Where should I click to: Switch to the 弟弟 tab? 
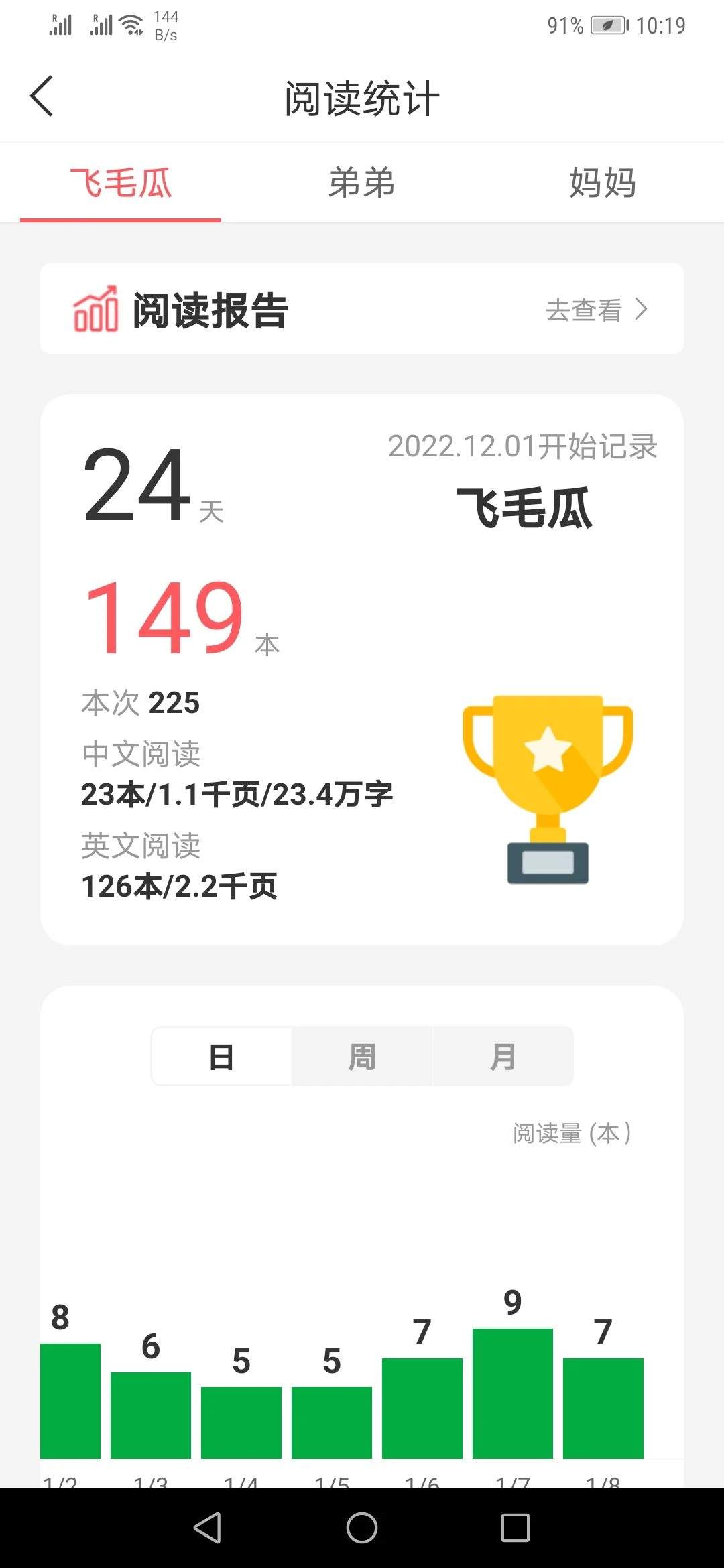(x=361, y=183)
